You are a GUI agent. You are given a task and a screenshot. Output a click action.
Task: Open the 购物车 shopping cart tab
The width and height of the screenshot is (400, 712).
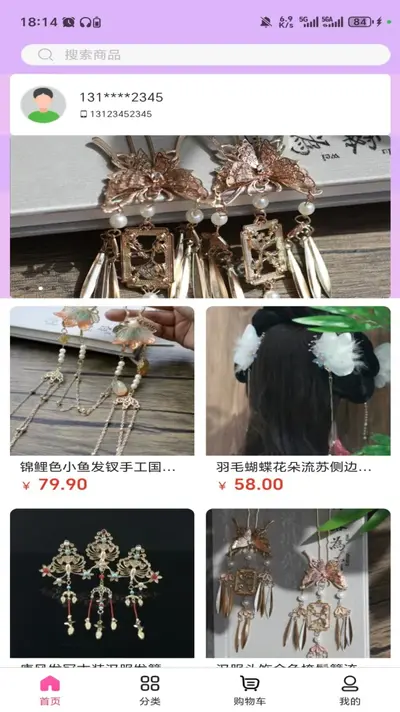pyautogui.click(x=250, y=690)
